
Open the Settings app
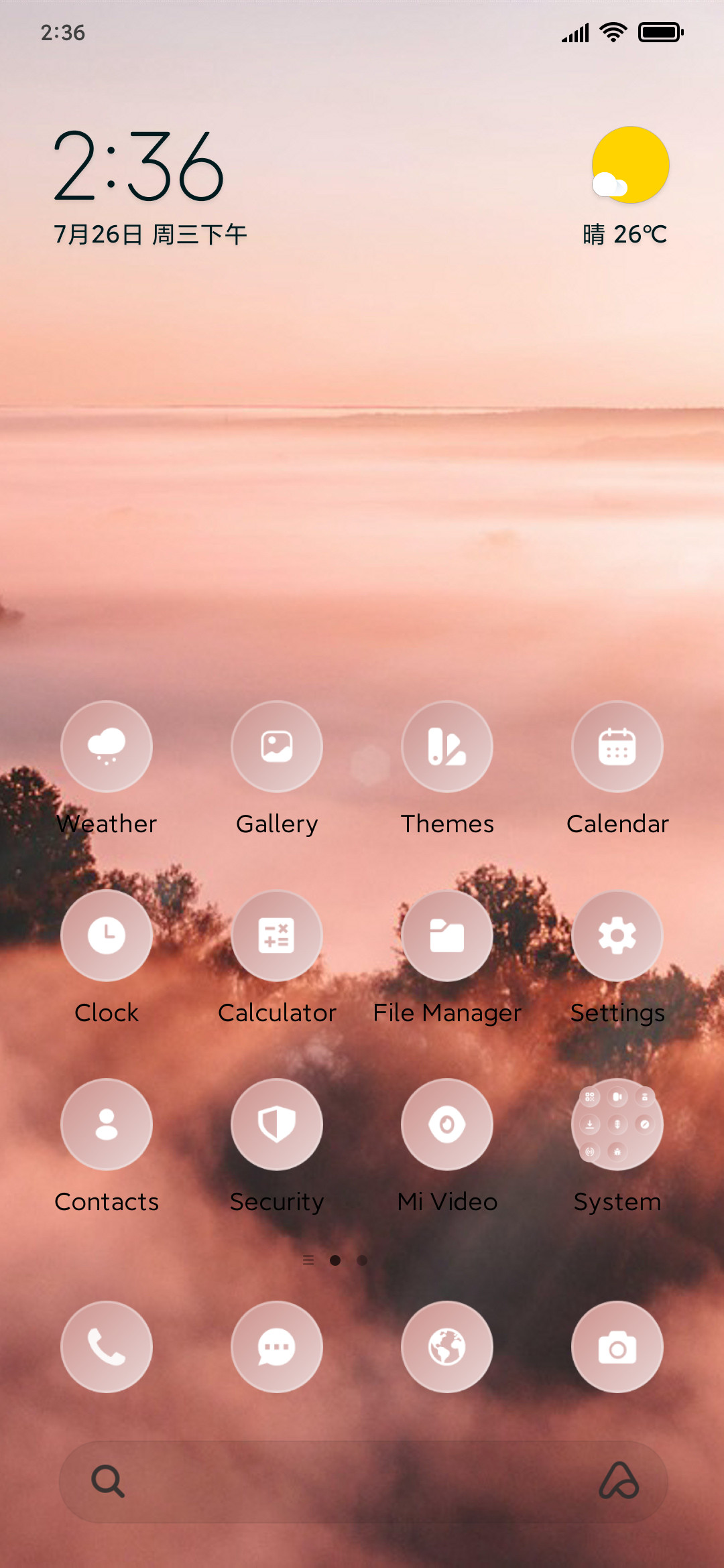click(617, 935)
